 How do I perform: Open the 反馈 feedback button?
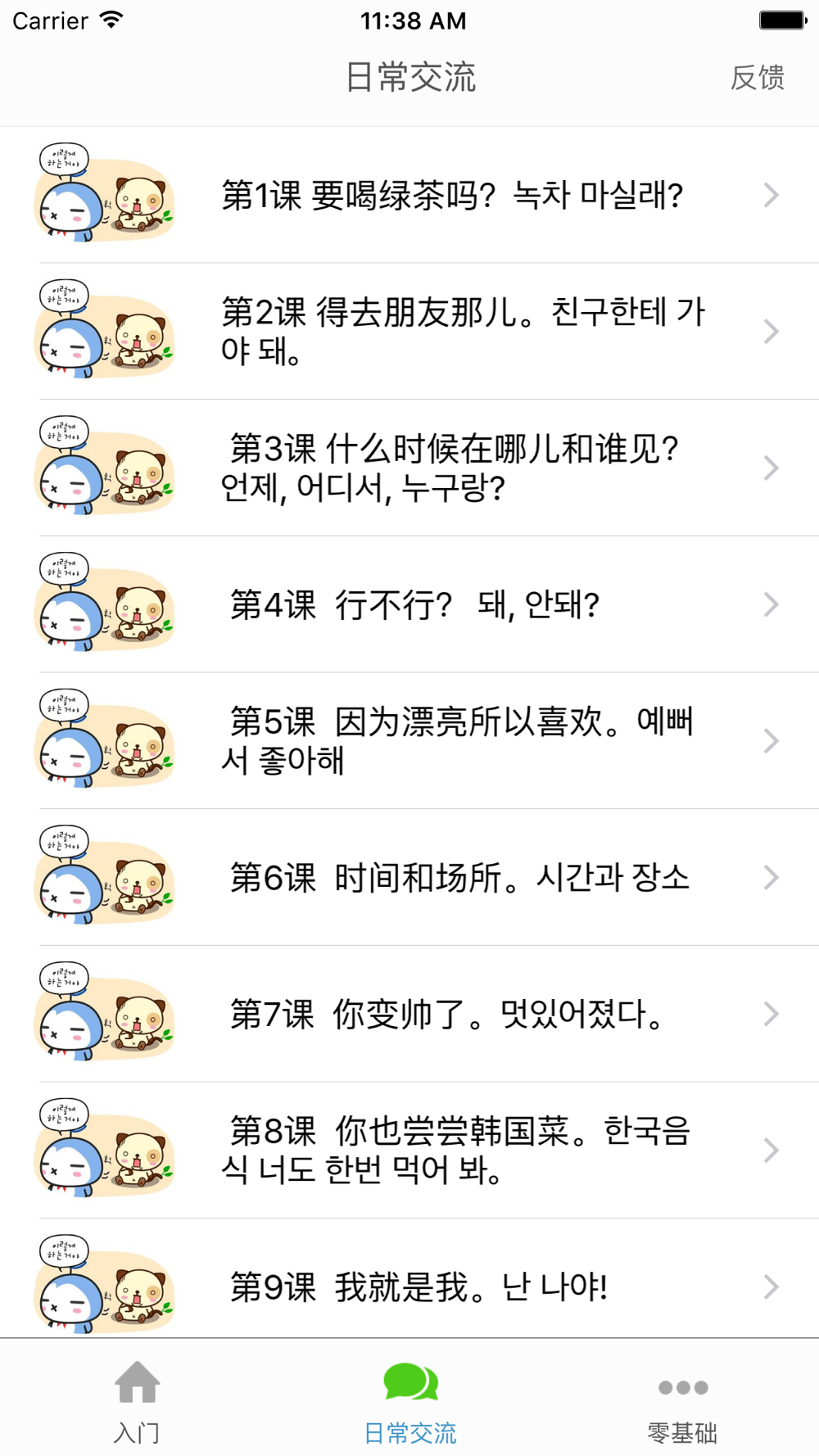coord(757,78)
